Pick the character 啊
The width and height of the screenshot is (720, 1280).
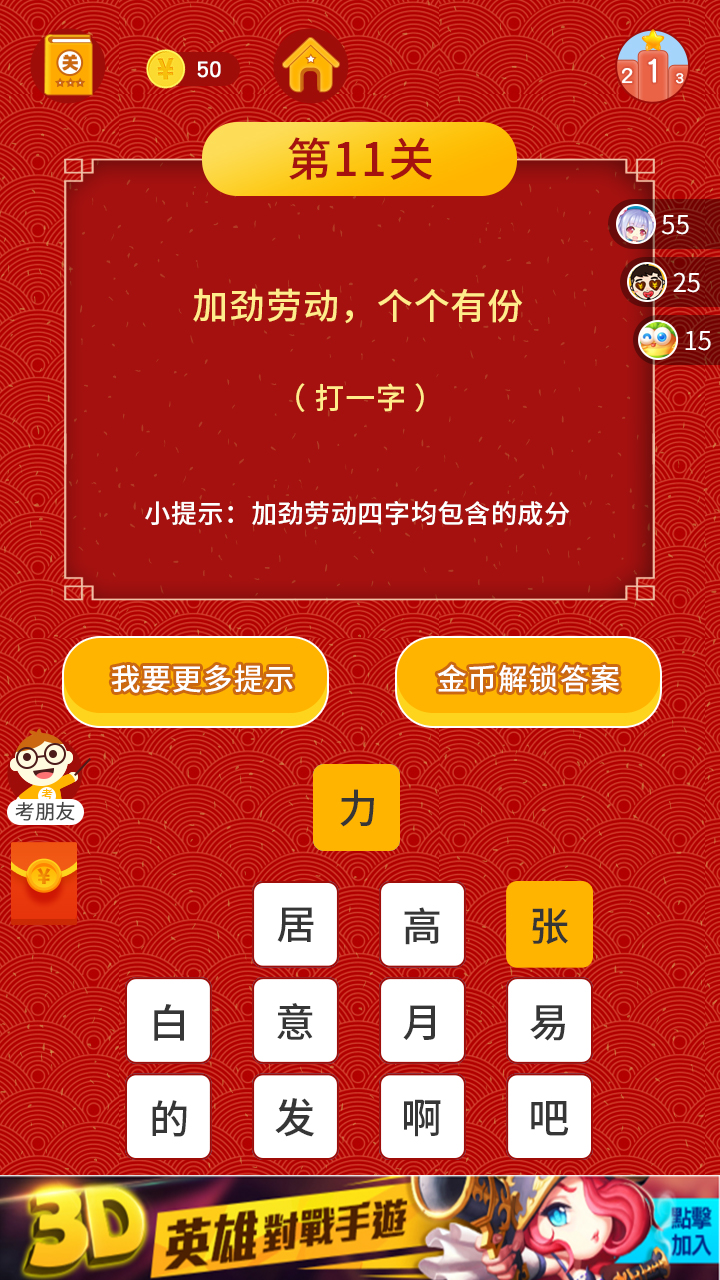click(422, 1116)
